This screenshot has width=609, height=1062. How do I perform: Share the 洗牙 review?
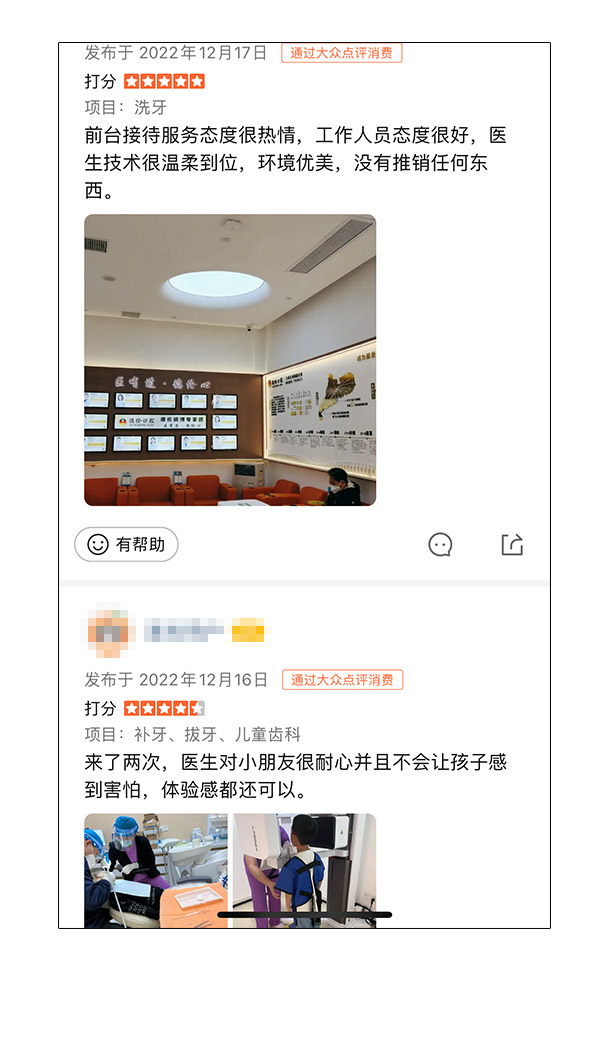click(512, 545)
